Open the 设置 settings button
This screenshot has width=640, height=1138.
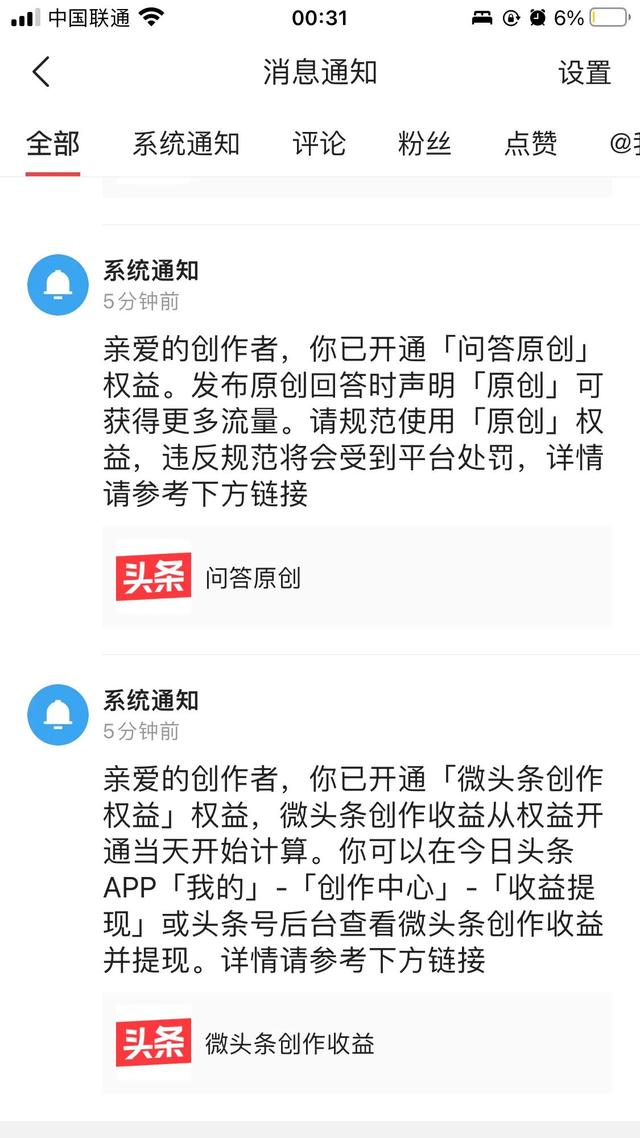(584, 72)
